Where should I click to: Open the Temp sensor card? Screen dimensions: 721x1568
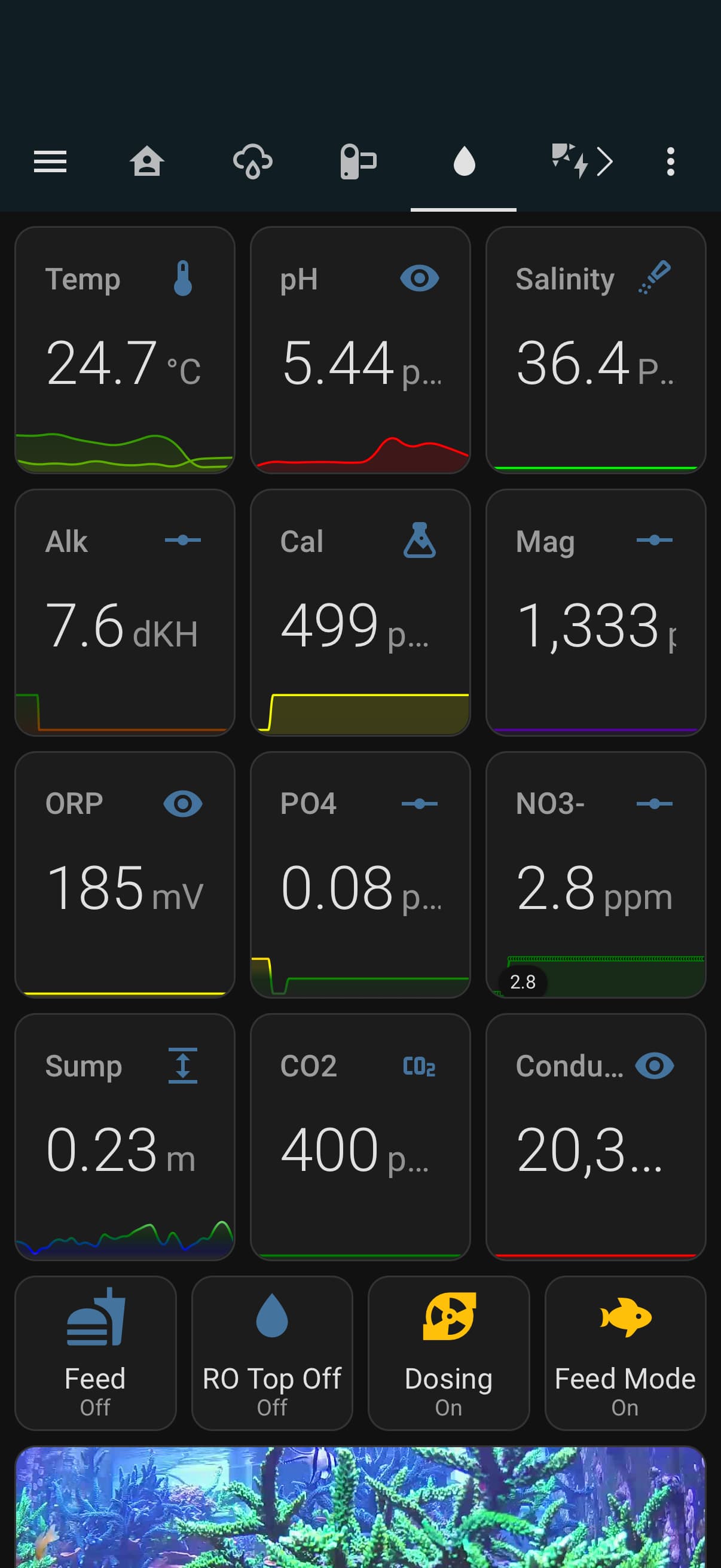click(125, 350)
